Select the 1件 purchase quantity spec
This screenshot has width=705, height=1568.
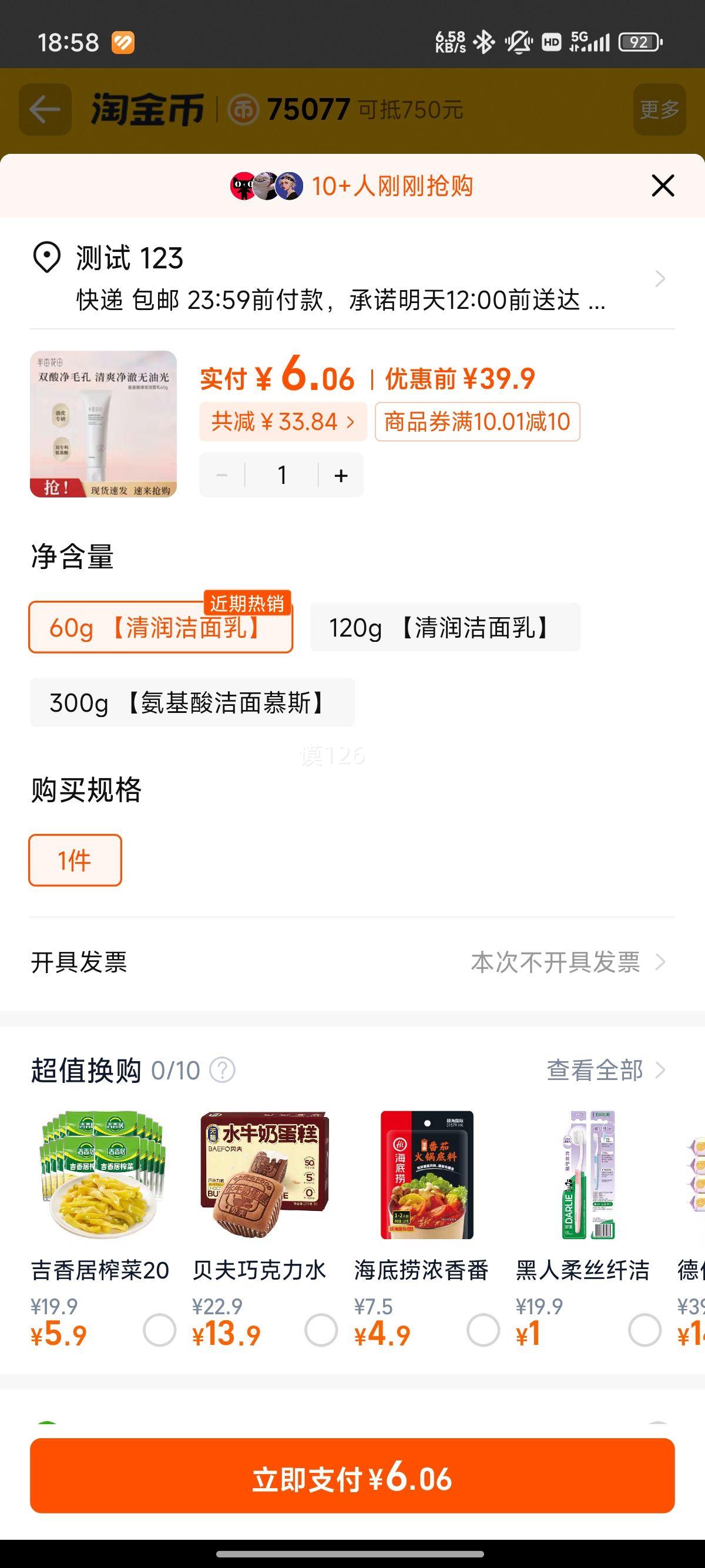click(x=75, y=860)
